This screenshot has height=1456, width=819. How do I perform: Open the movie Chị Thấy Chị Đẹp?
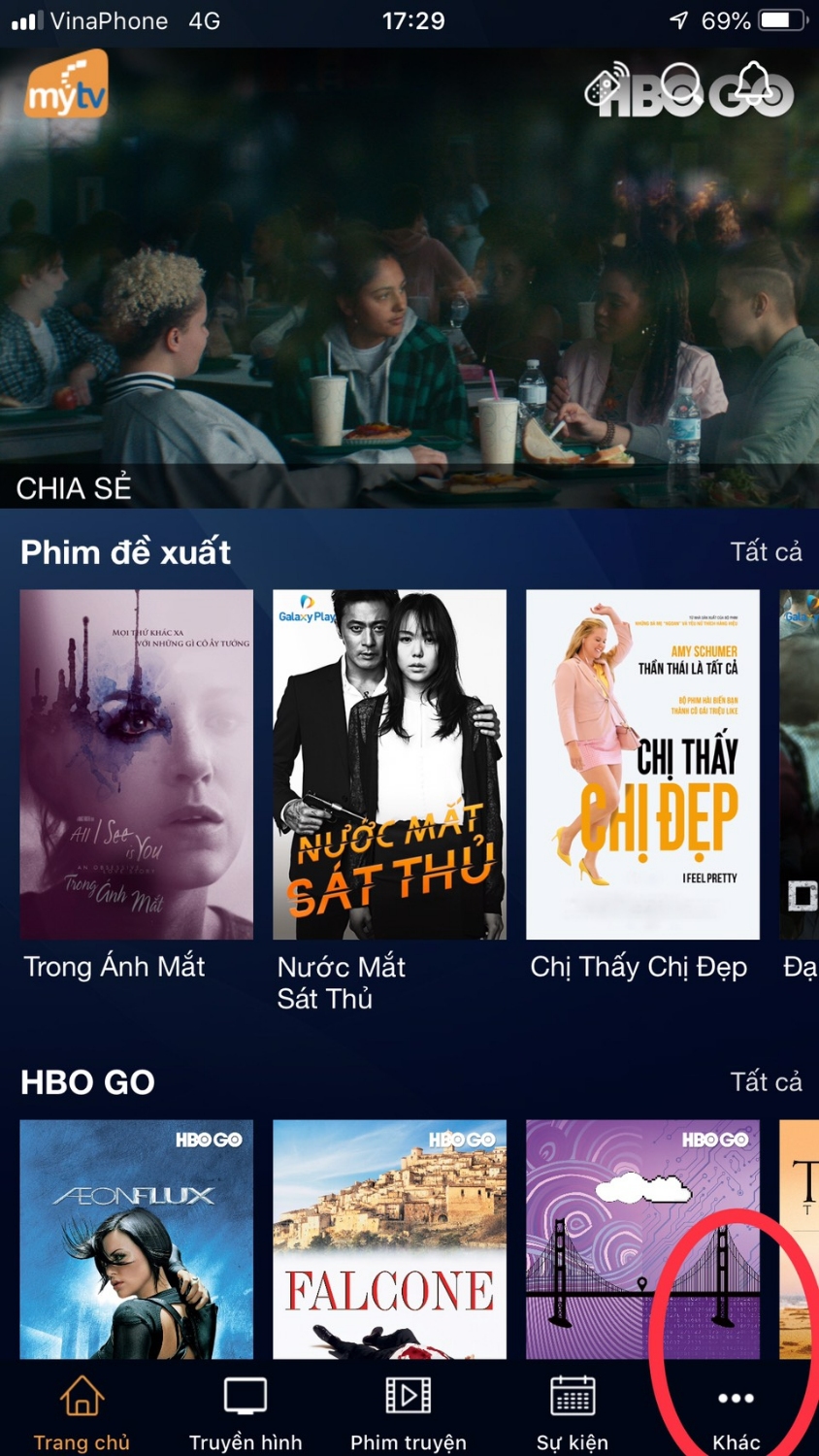point(642,765)
